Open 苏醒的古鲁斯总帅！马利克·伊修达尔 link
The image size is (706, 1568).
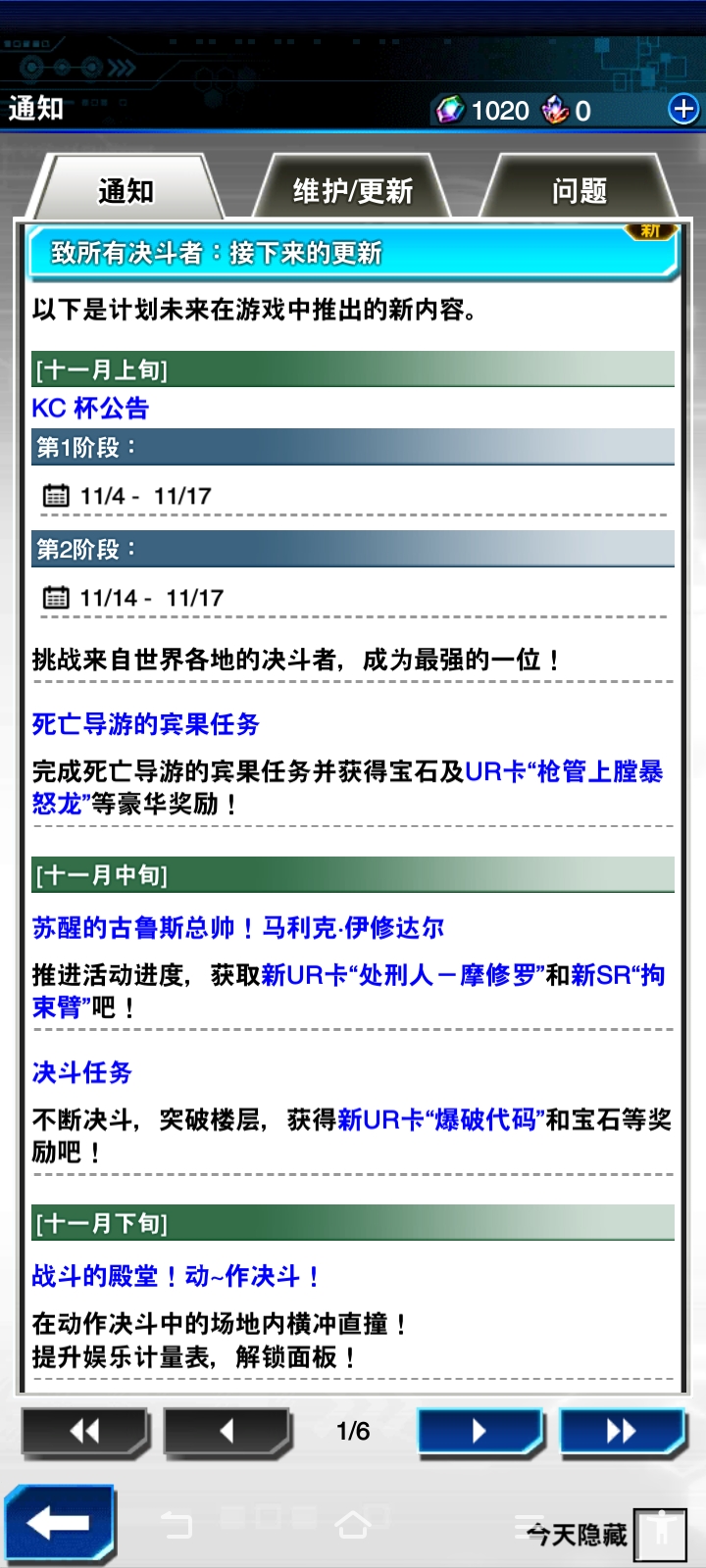click(237, 927)
